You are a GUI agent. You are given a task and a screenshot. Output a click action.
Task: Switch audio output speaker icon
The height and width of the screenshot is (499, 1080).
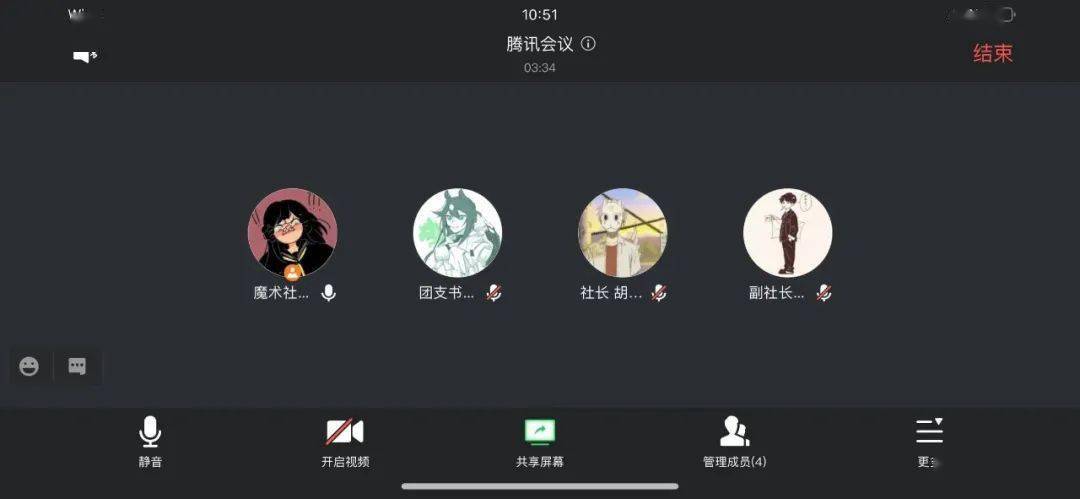click(x=85, y=57)
